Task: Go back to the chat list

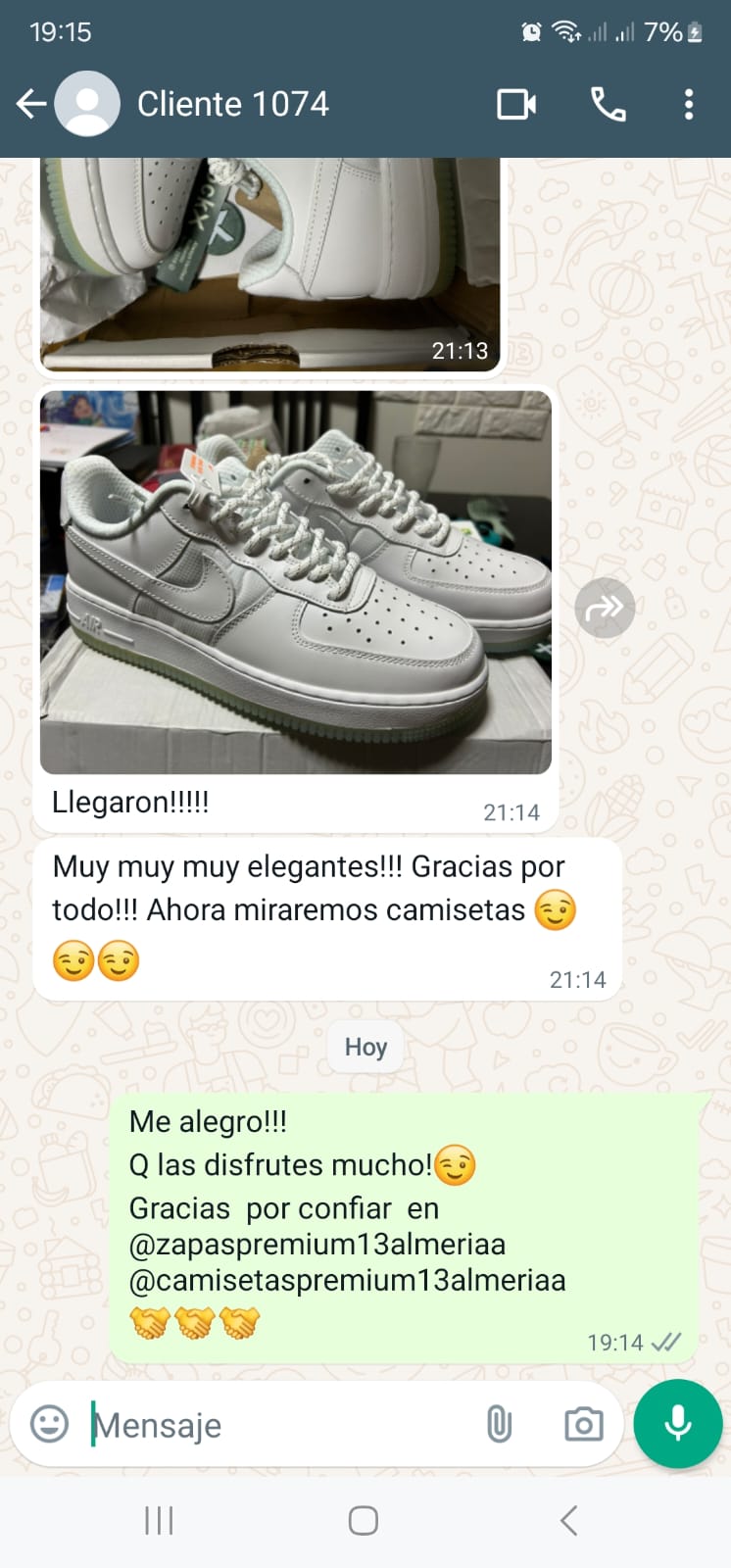Action: (x=31, y=104)
